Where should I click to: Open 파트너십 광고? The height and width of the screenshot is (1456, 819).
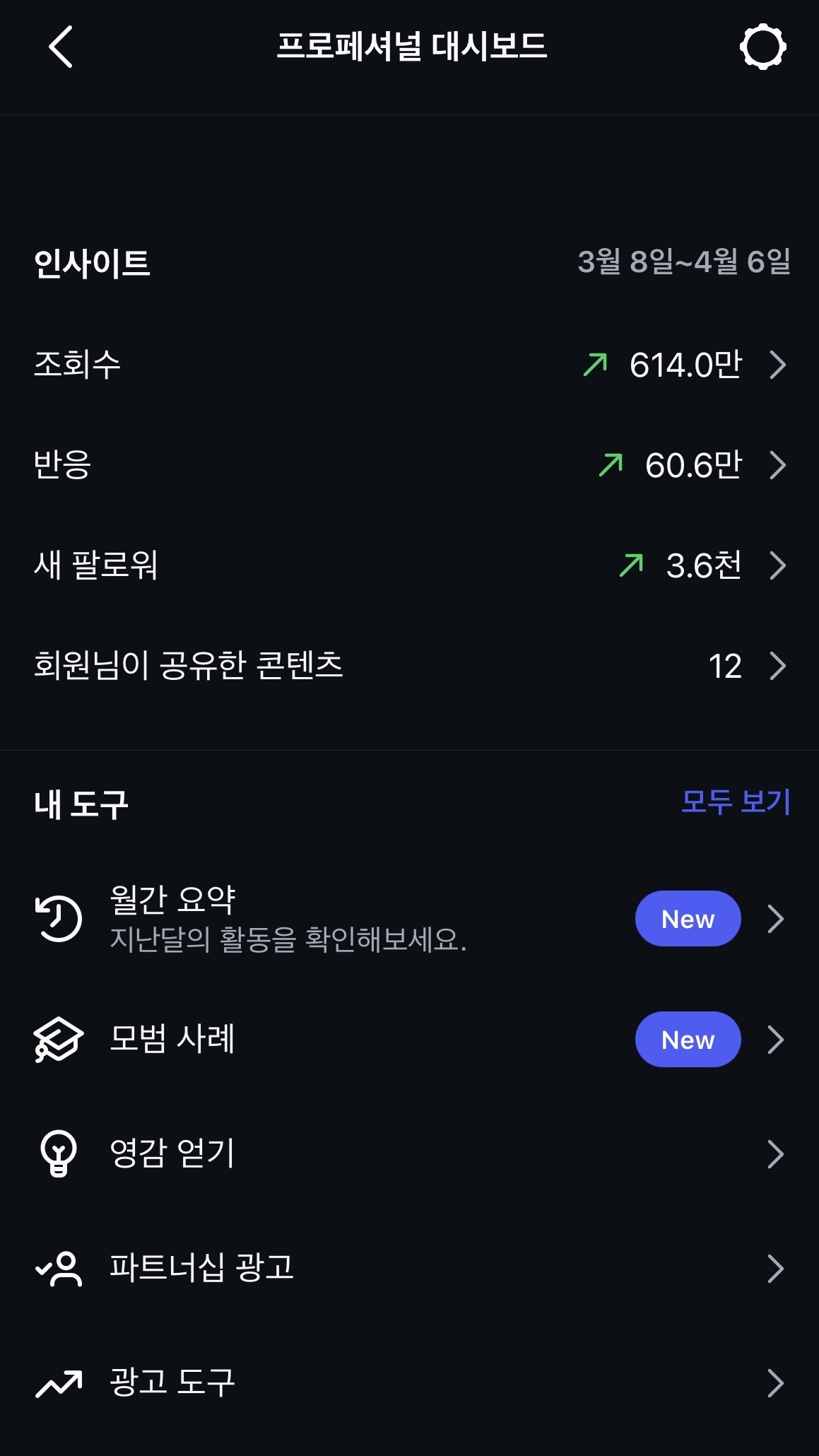409,1269
